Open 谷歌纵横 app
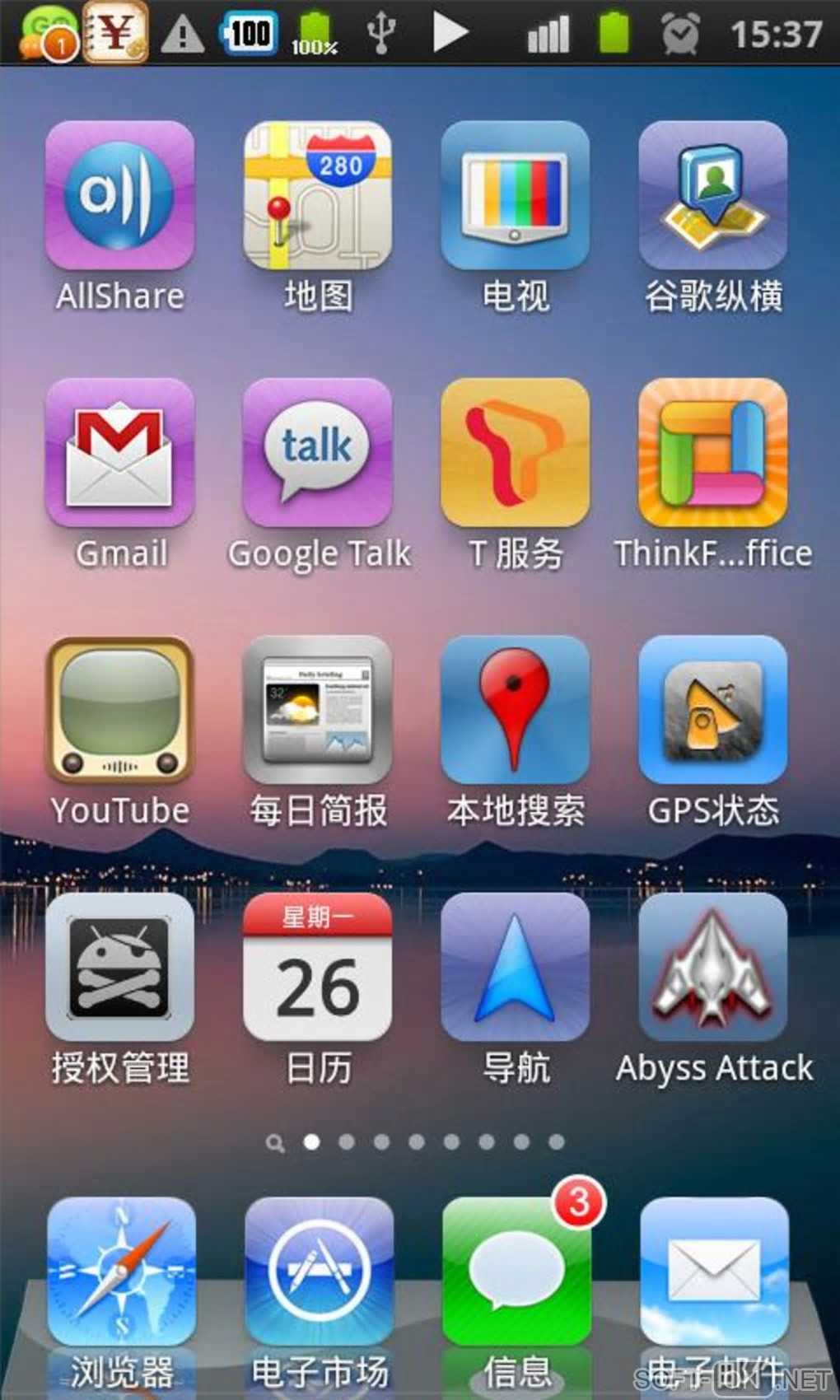The image size is (840, 1400). tap(713, 195)
